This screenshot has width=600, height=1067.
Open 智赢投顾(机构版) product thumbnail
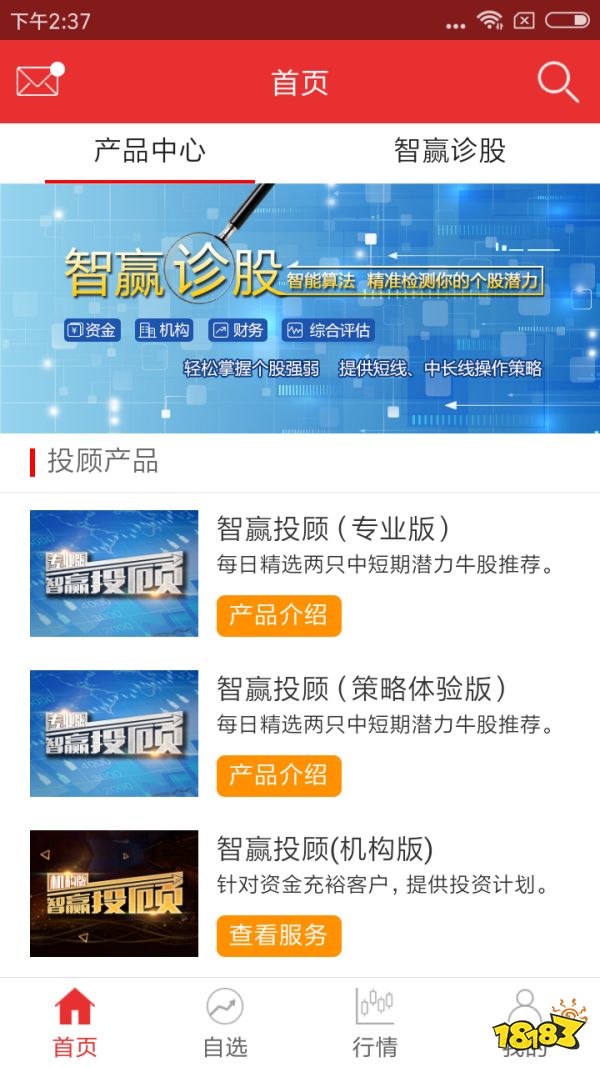coord(114,893)
